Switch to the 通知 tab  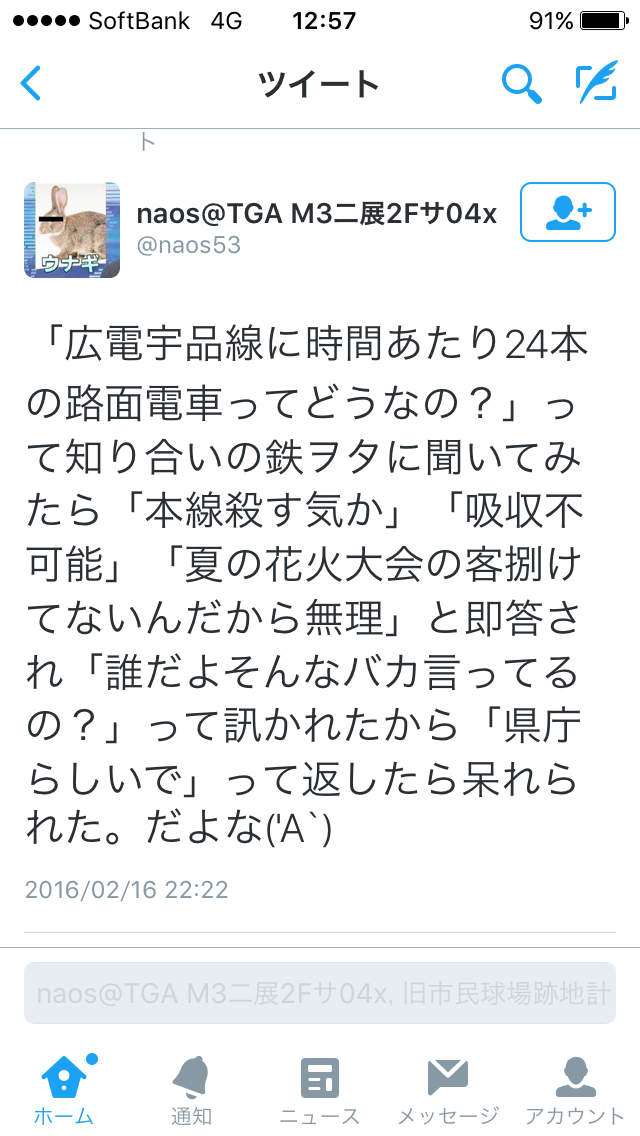click(191, 1088)
